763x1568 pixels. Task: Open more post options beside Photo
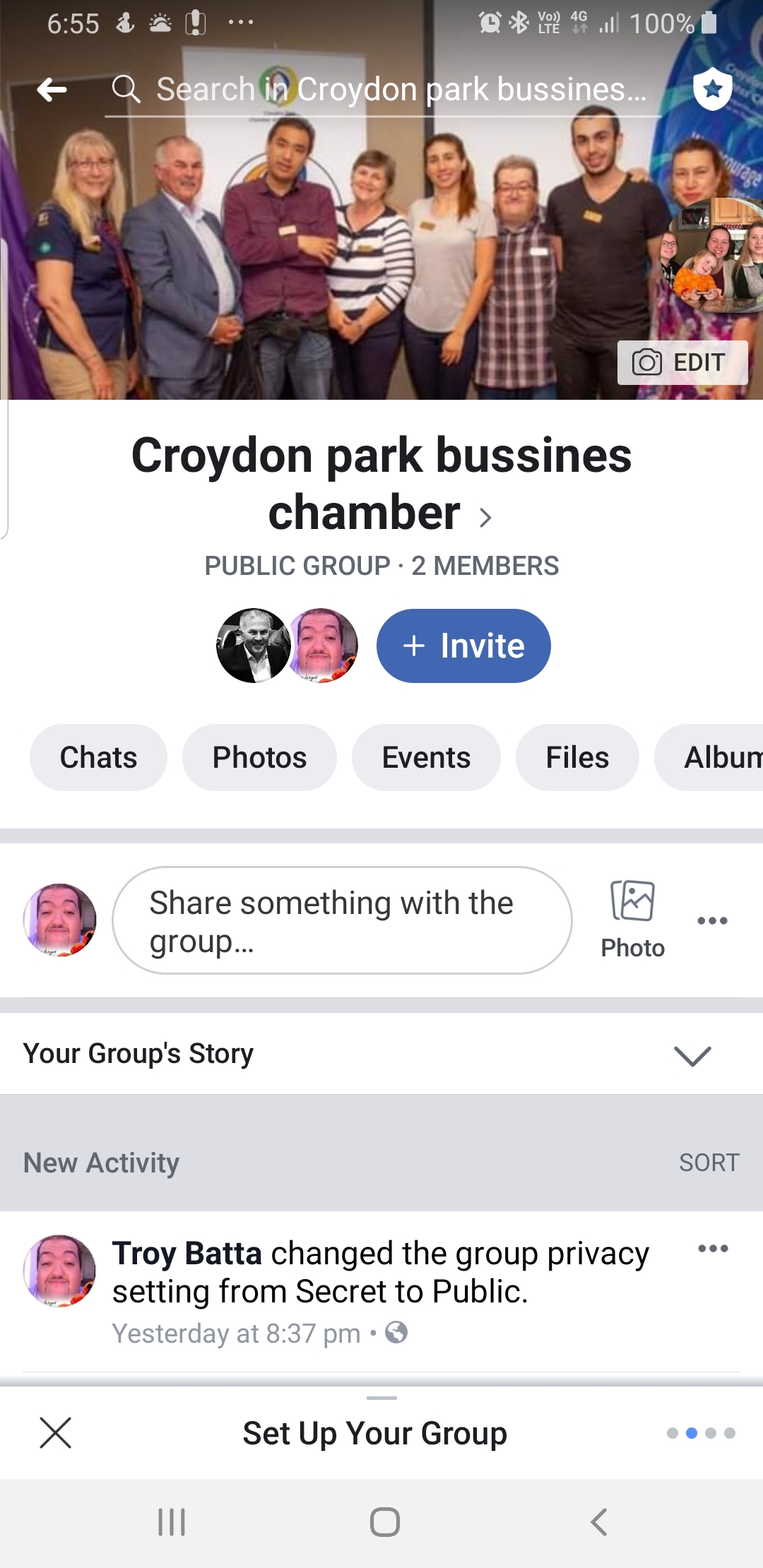(712, 920)
